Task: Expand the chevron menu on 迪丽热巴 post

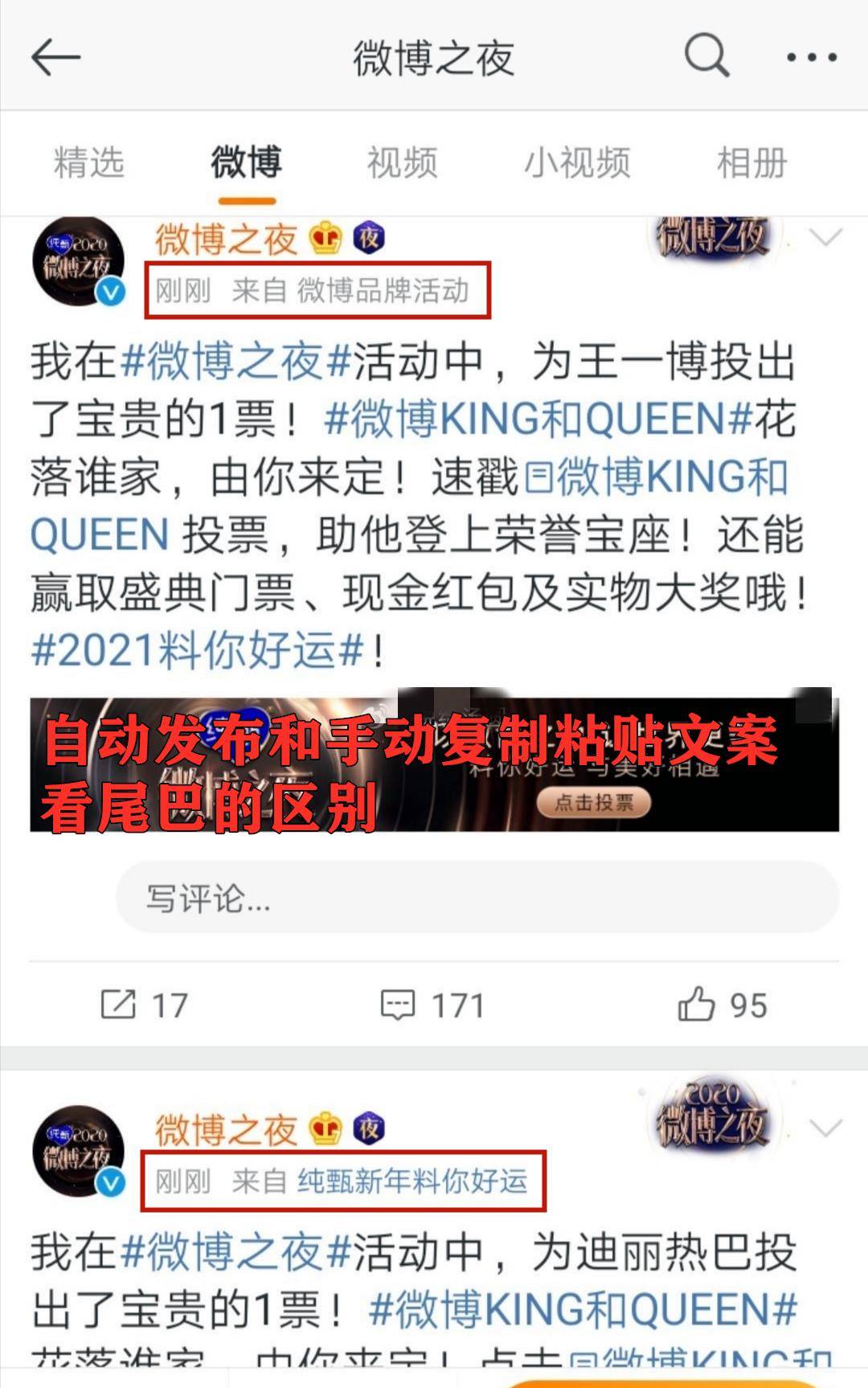Action: [825, 1128]
